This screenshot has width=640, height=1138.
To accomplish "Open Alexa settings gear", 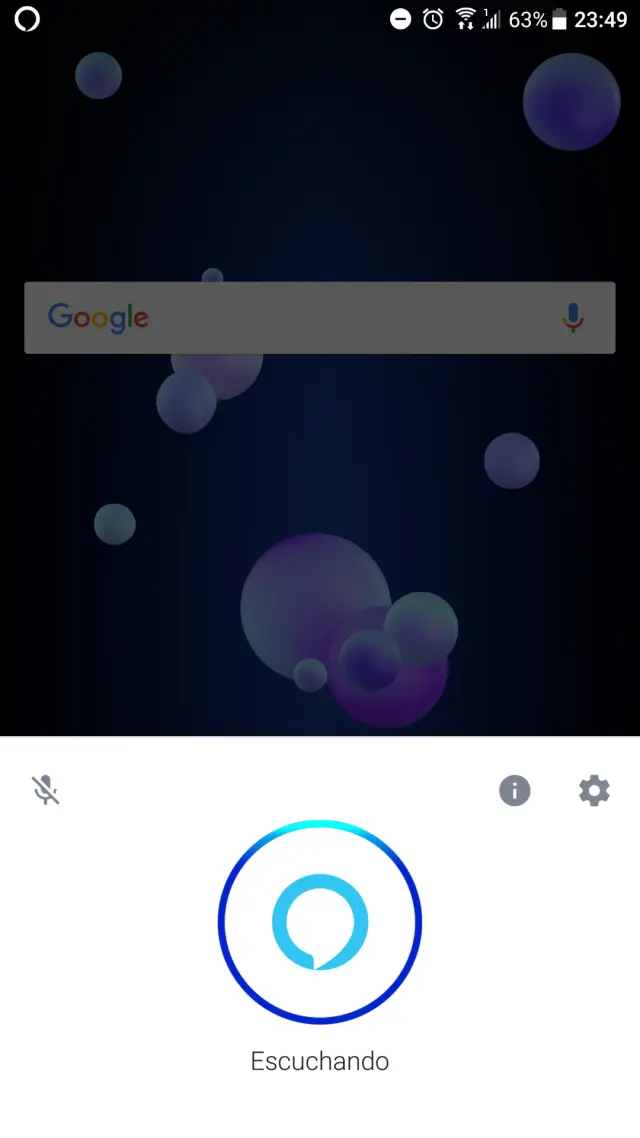I will click(594, 790).
